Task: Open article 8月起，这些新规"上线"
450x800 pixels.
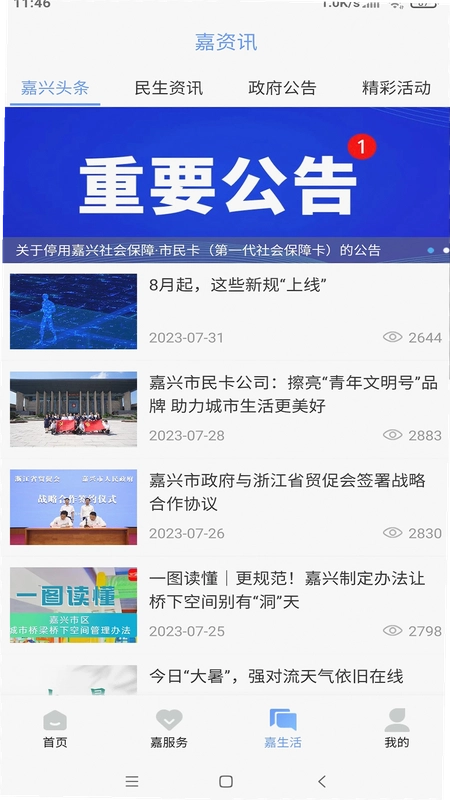Action: pos(226,311)
